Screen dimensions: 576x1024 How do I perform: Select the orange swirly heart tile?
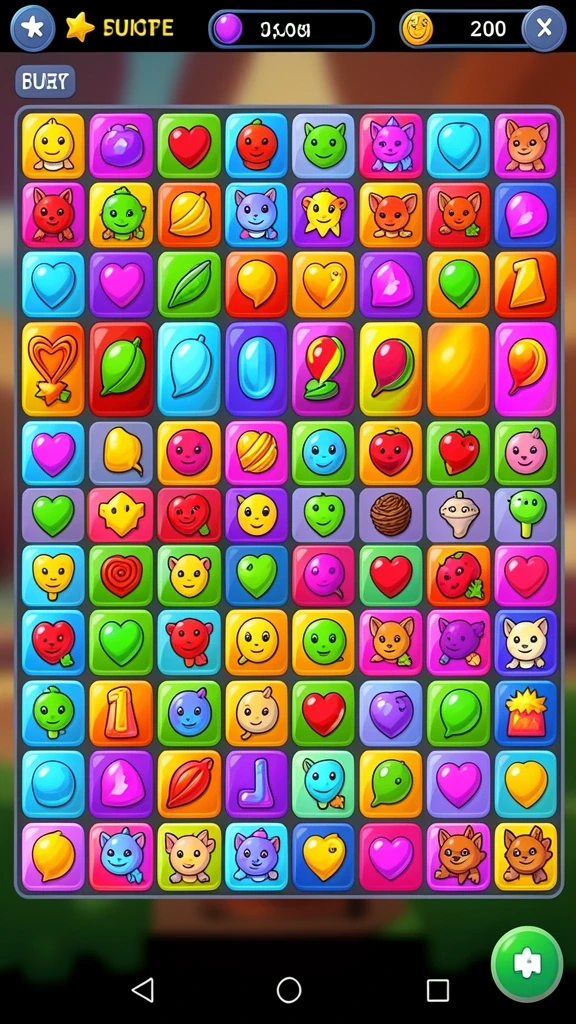53,369
